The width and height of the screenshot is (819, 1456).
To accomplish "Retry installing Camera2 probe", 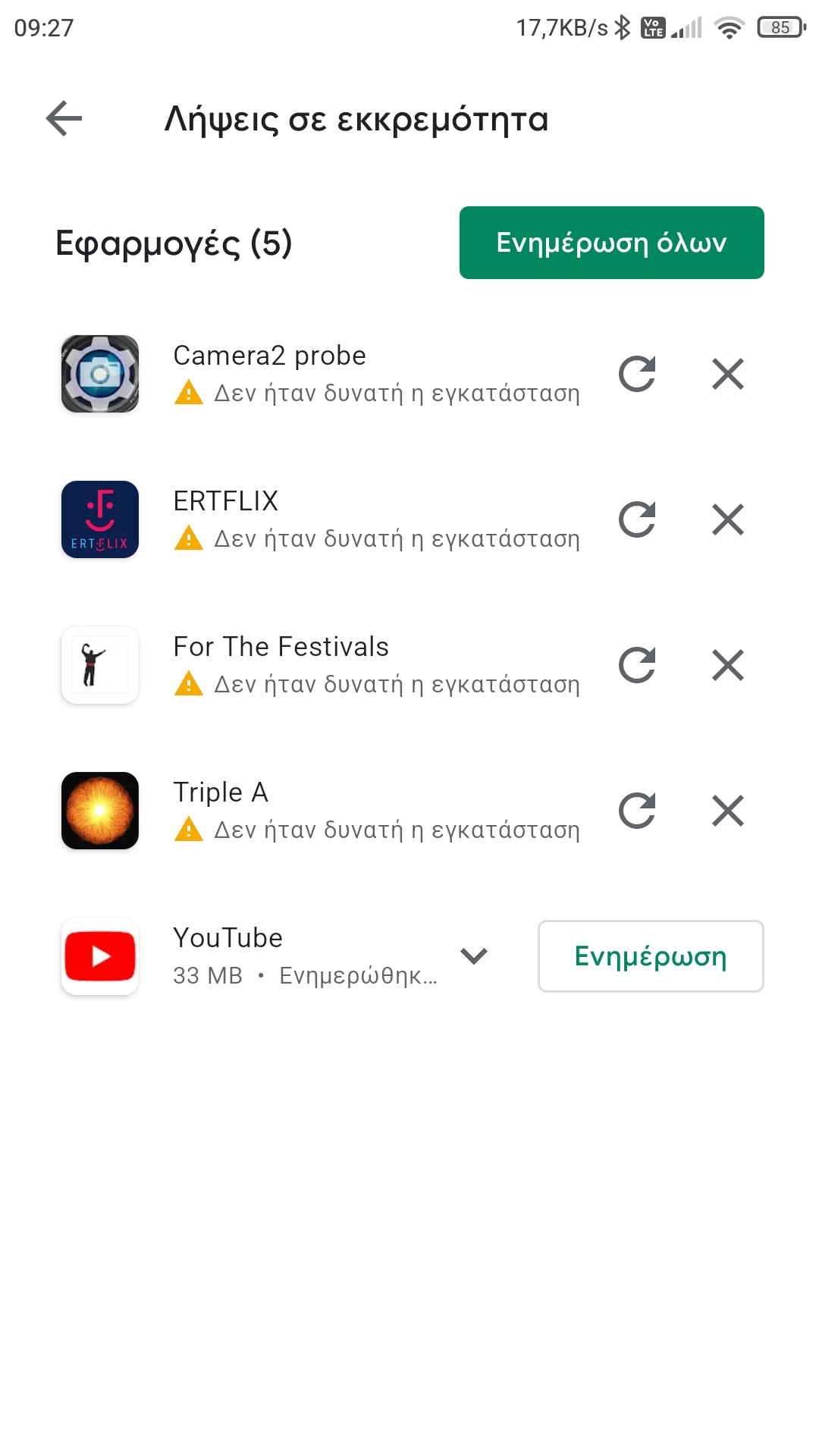I will (637, 374).
